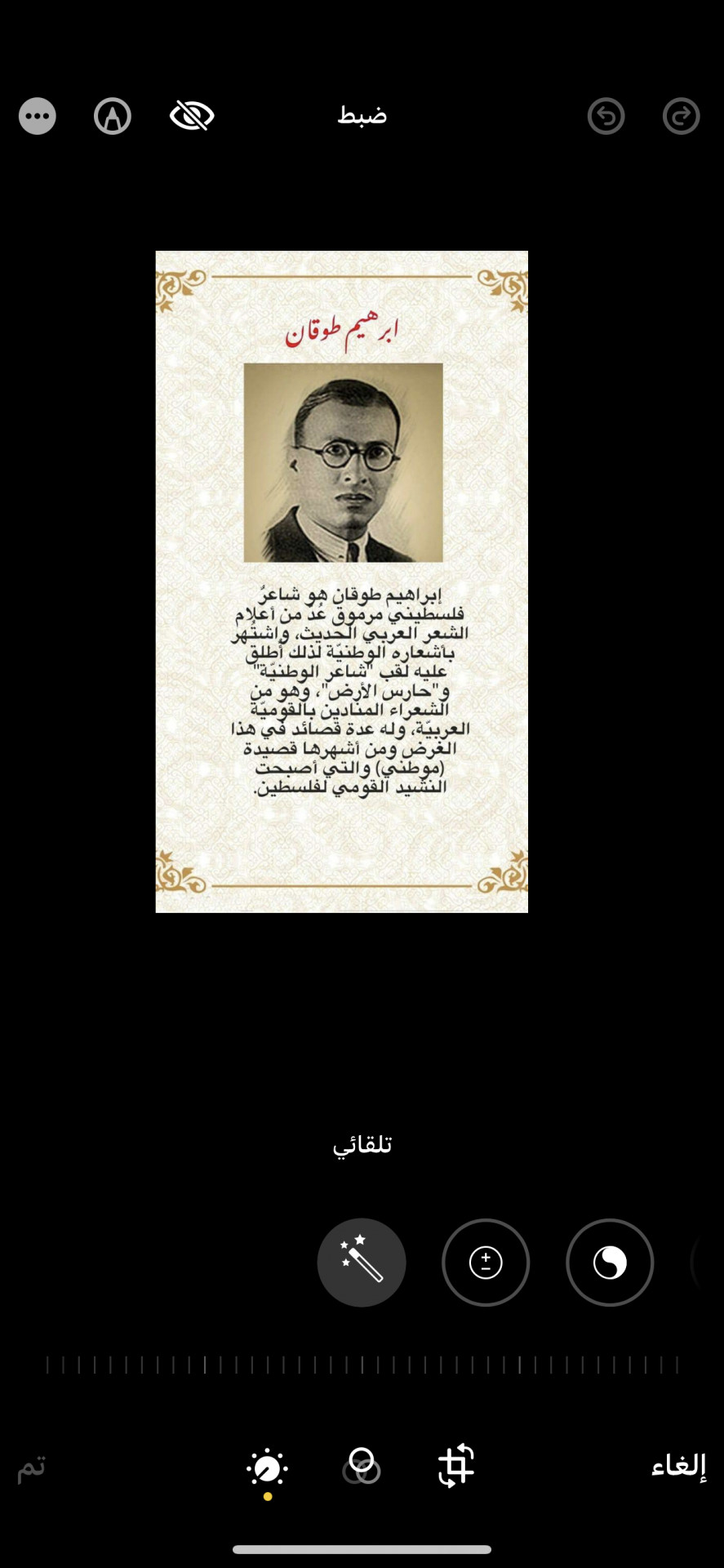Apply the auto enhance magic wand

pos(362,1263)
